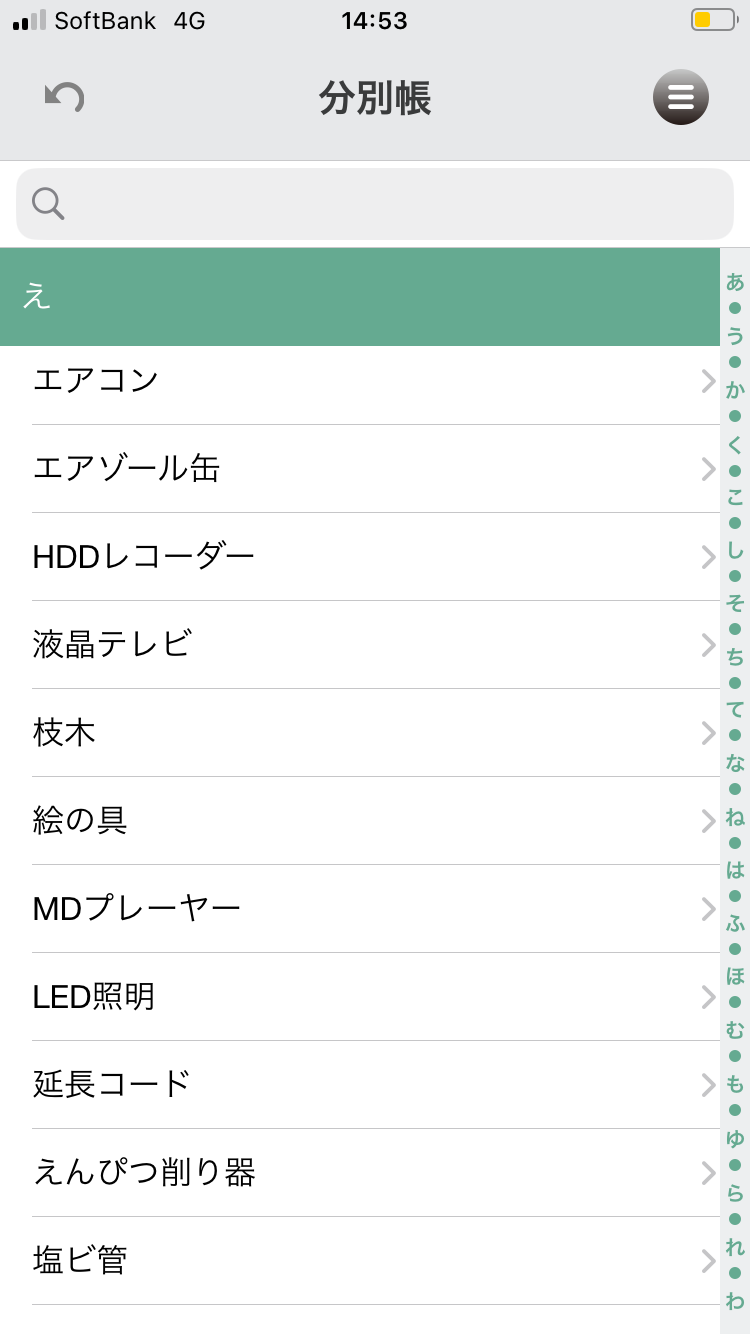The image size is (750, 1334).
Task: Jump to あ in the index
Action: coord(735,282)
